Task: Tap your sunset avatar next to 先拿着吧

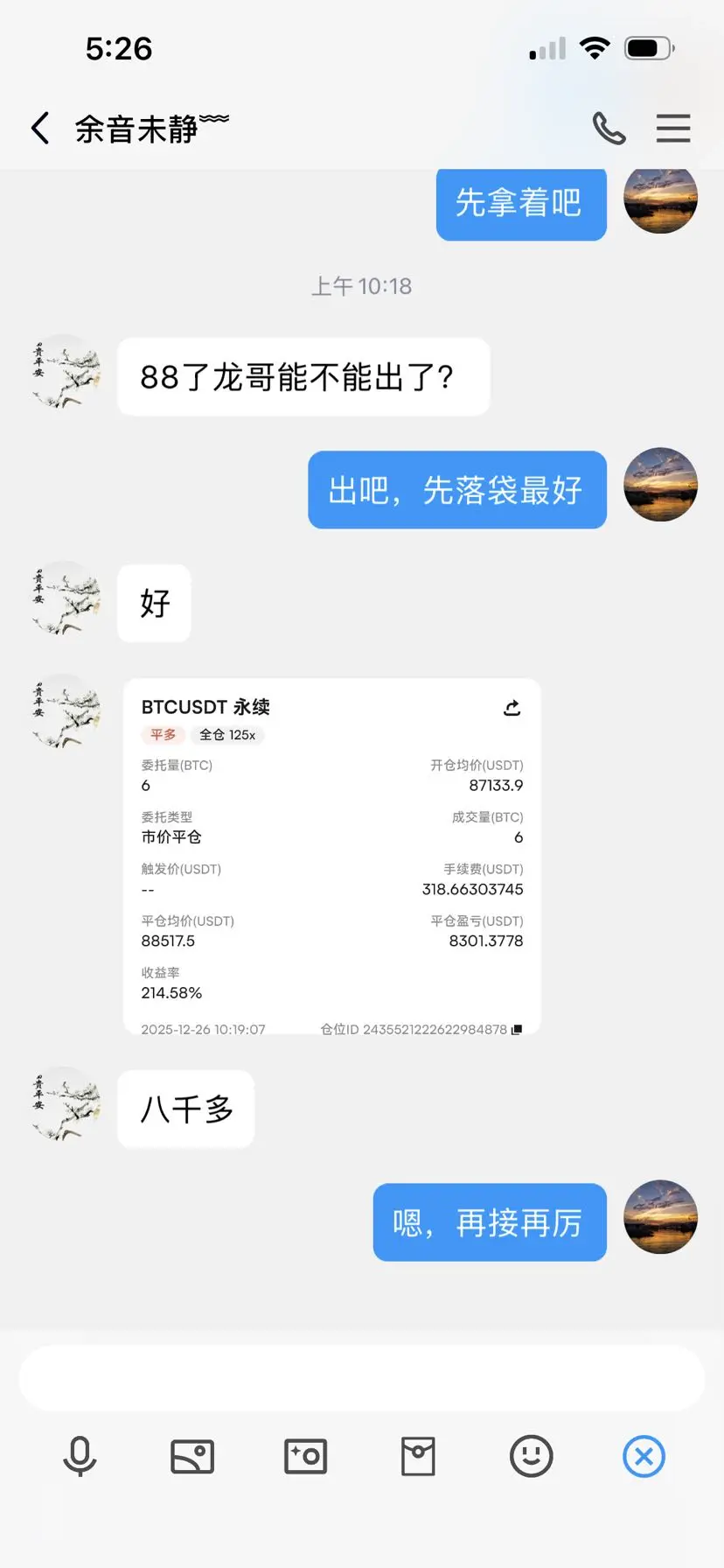Action: coord(660,200)
